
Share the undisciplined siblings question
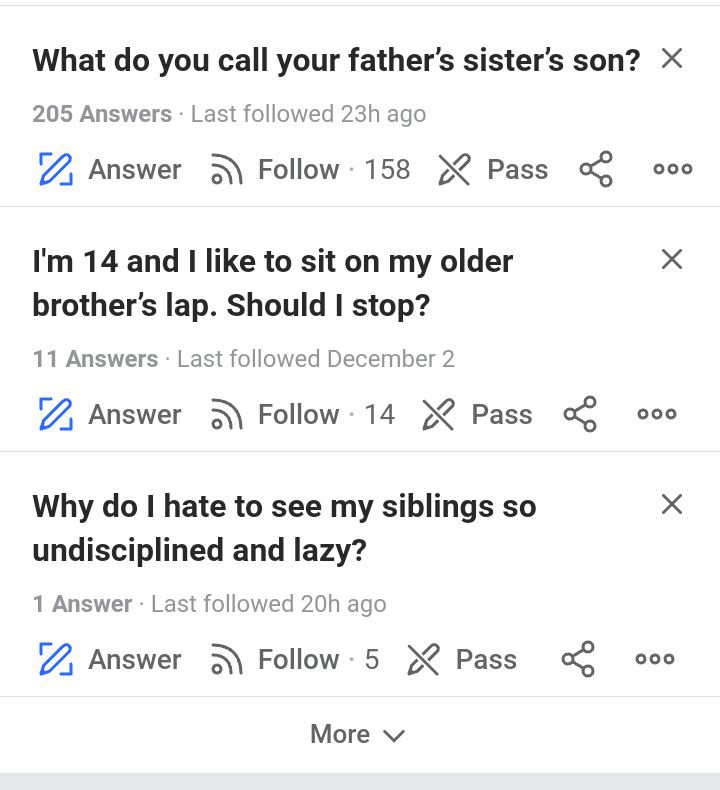click(578, 659)
